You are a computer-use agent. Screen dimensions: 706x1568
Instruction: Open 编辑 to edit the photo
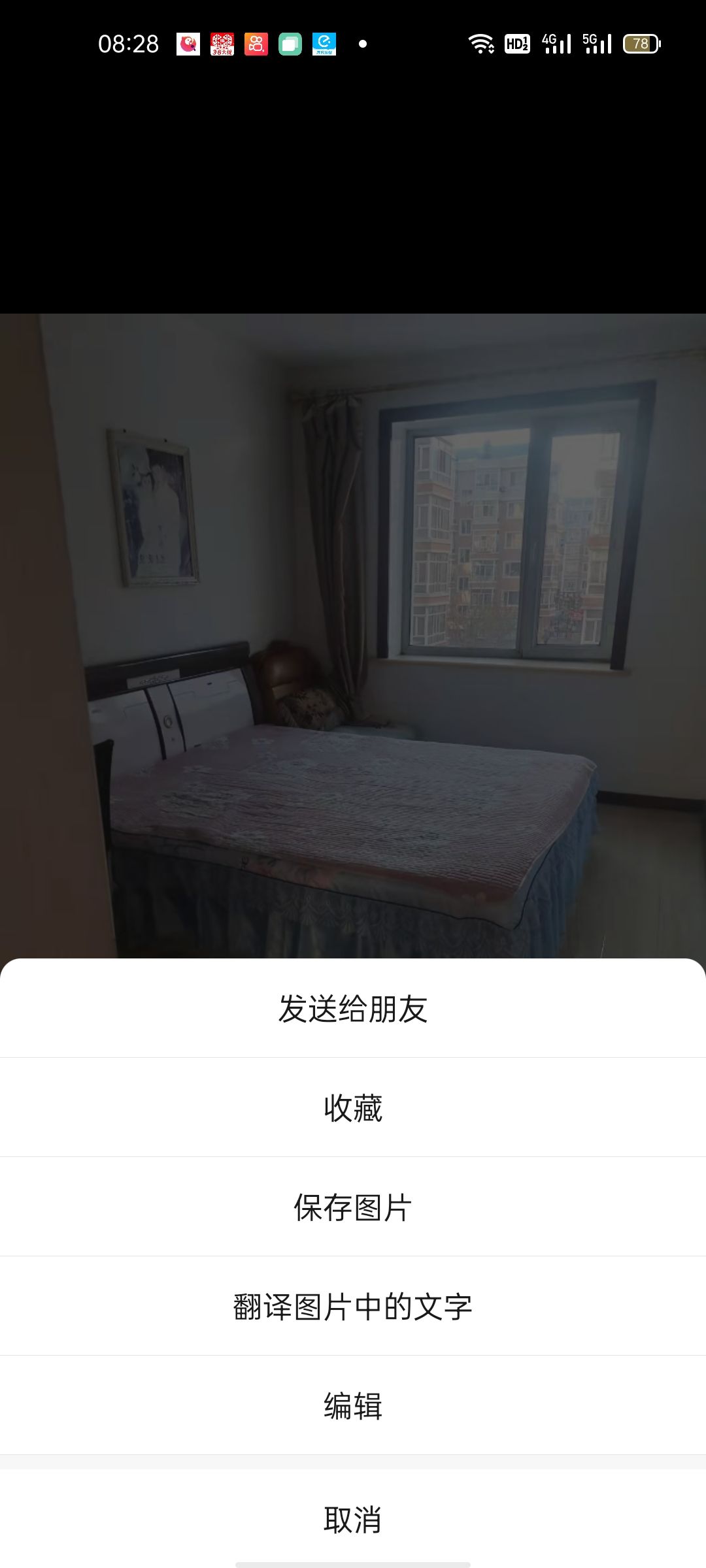point(353,1406)
